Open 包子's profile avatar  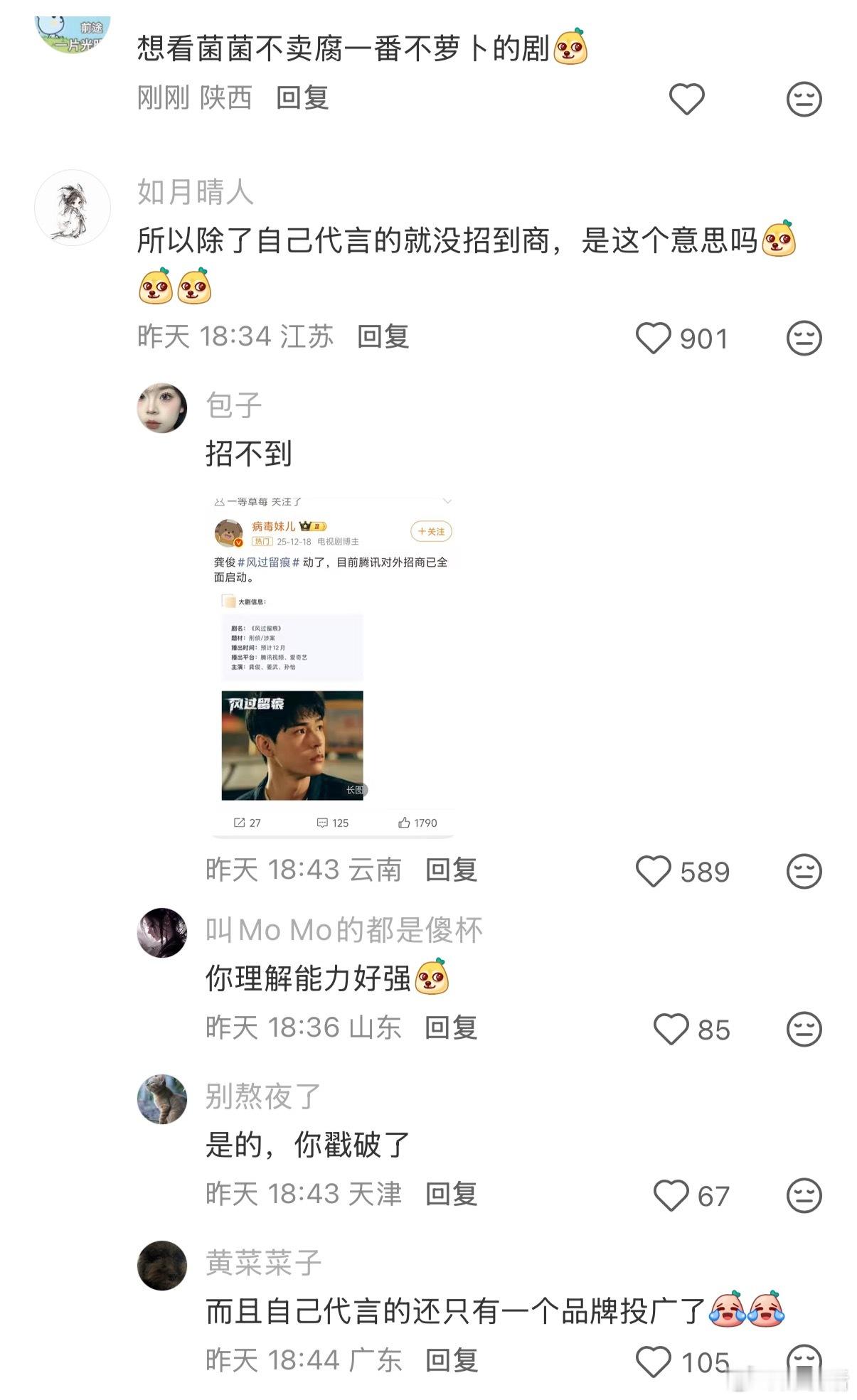tap(162, 407)
